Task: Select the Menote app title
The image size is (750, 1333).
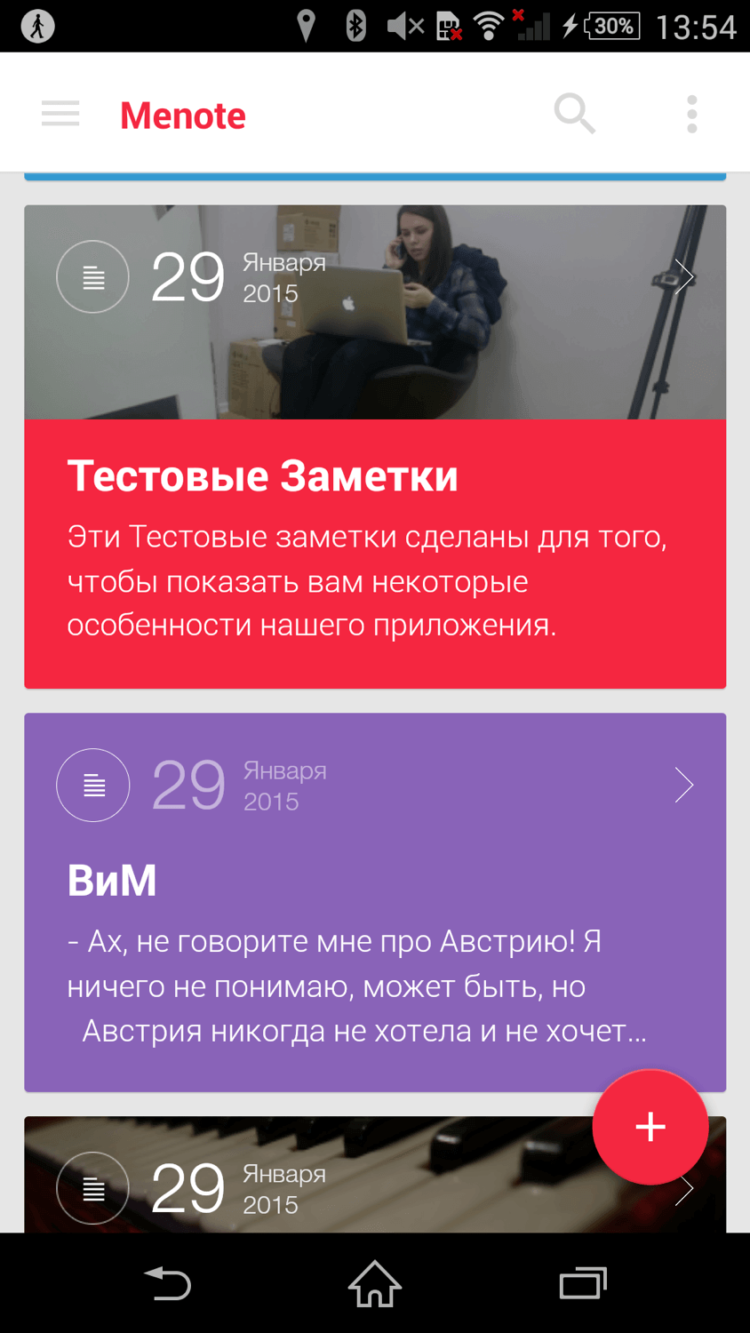Action: pos(182,115)
